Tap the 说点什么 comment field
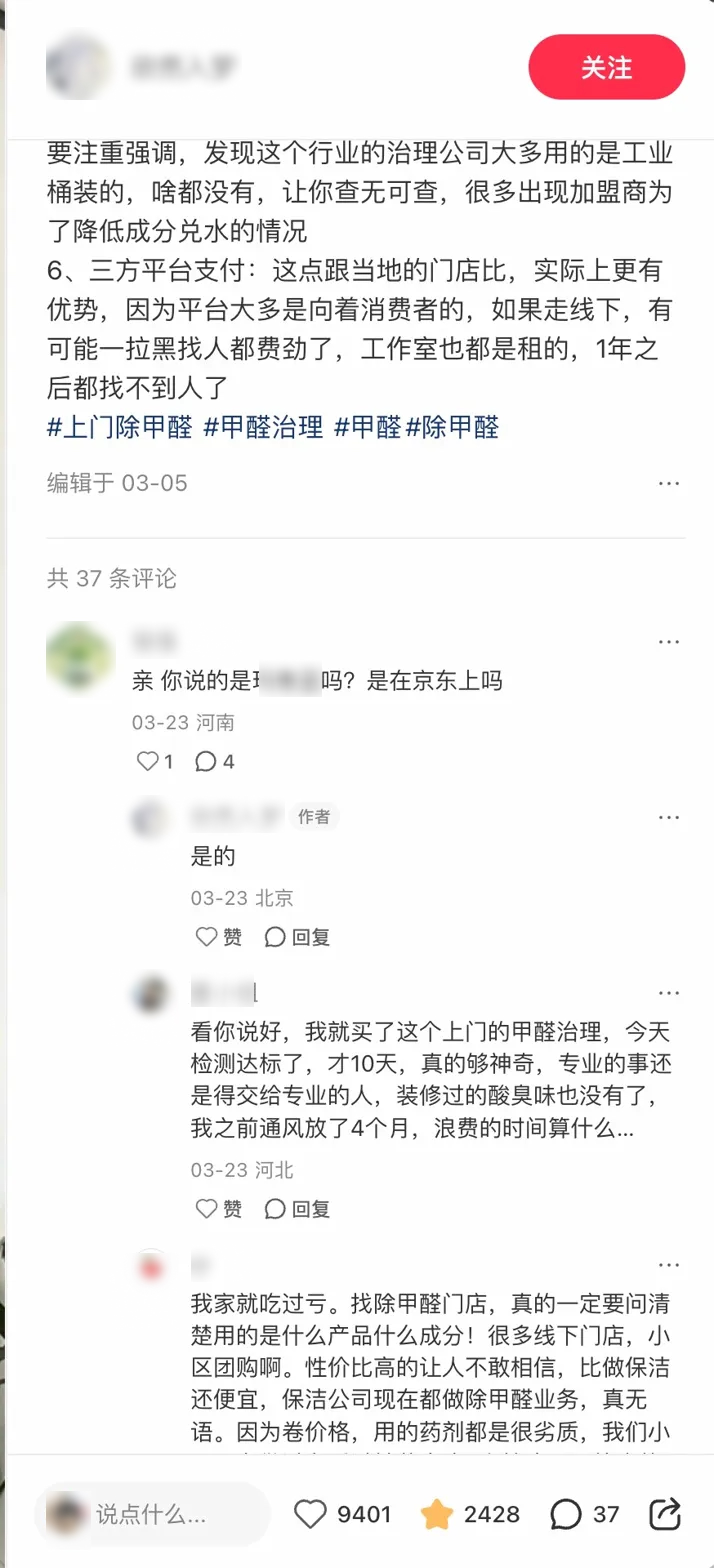Screen dimensions: 714x1568 [152, 1514]
